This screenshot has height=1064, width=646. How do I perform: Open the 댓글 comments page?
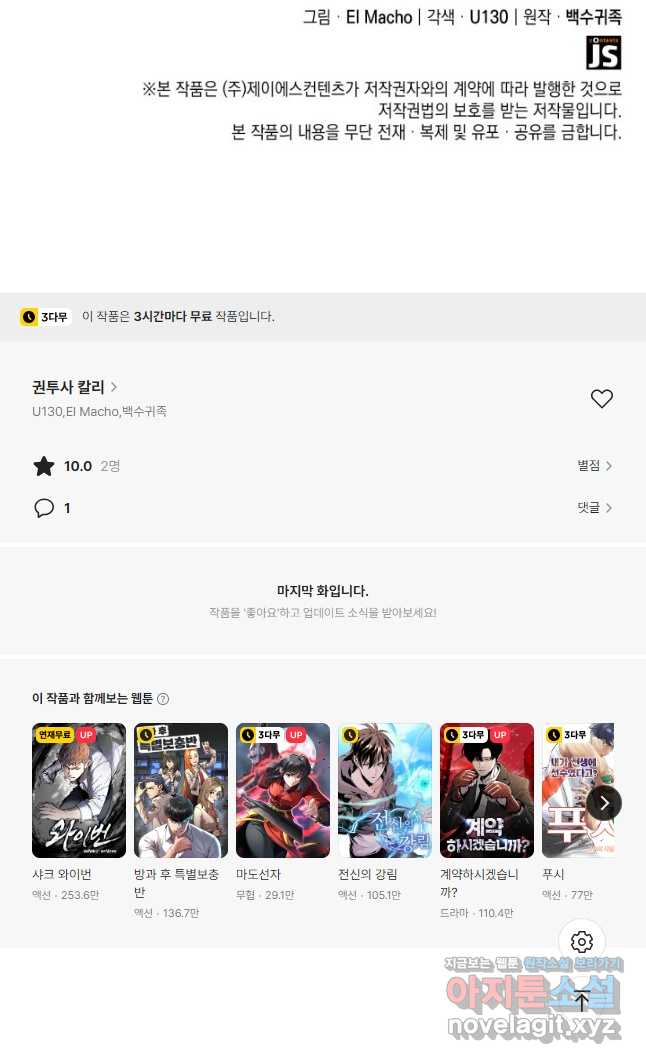pyautogui.click(x=595, y=508)
